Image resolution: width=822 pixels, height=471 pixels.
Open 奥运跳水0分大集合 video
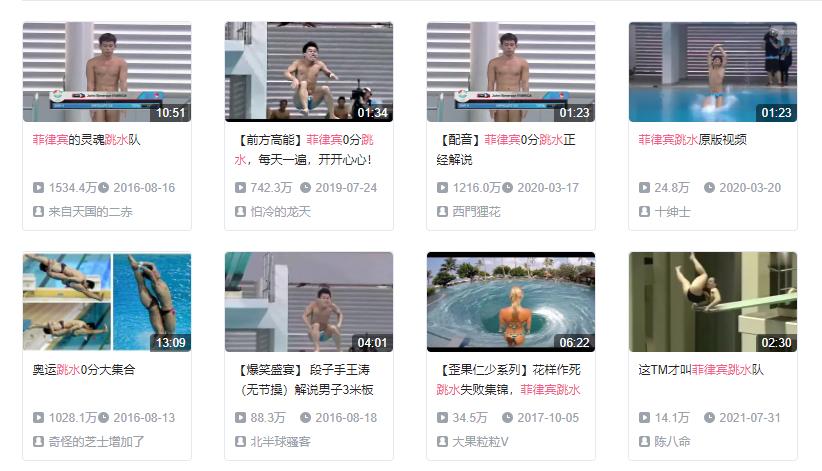[x=106, y=302]
